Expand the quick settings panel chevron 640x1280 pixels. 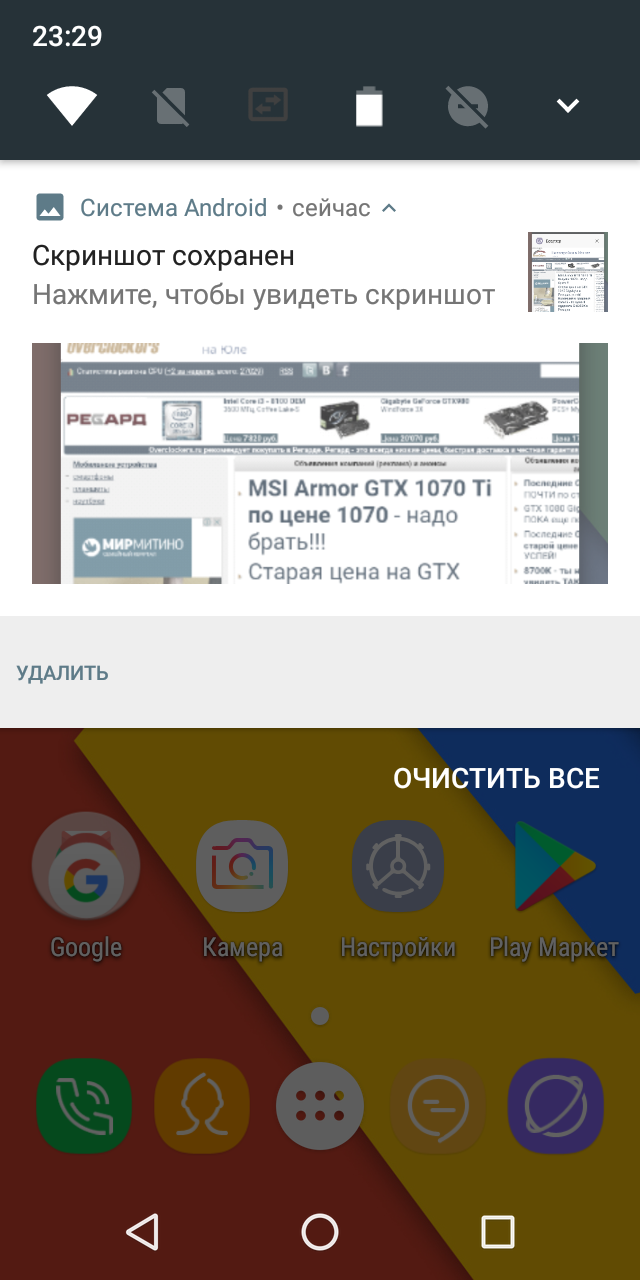tap(568, 106)
